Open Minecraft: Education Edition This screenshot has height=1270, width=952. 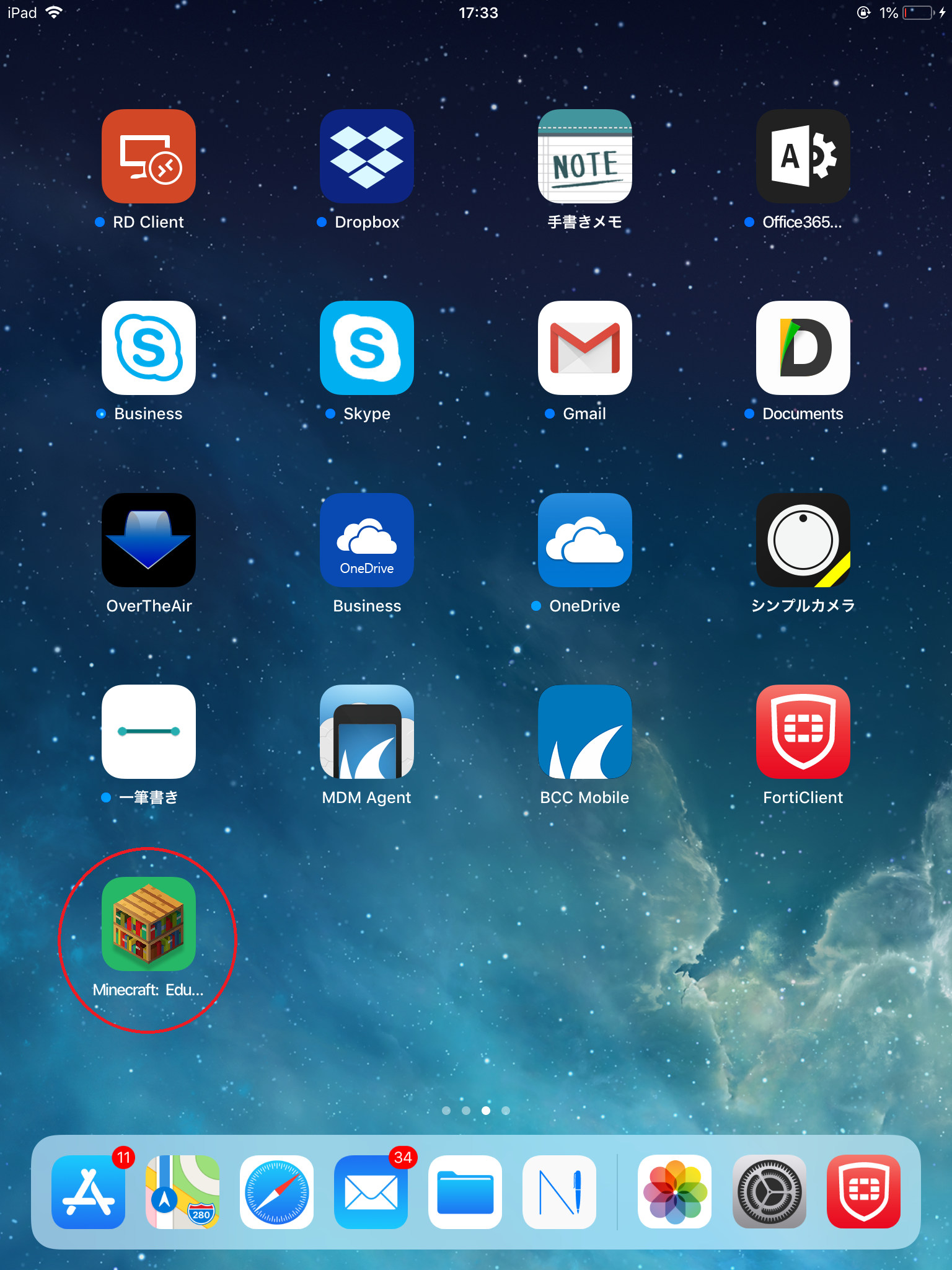pos(149,924)
